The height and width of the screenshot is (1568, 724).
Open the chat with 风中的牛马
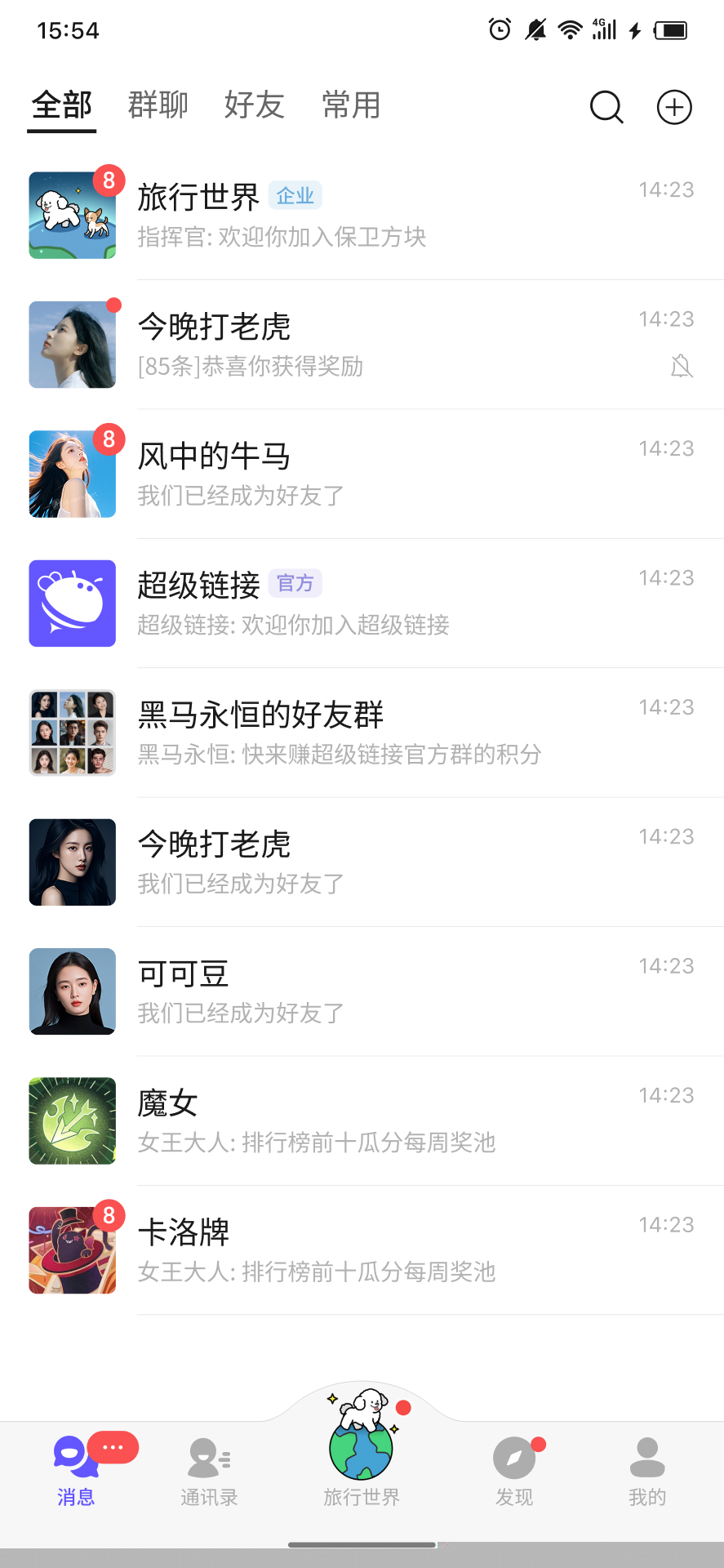click(x=375, y=474)
